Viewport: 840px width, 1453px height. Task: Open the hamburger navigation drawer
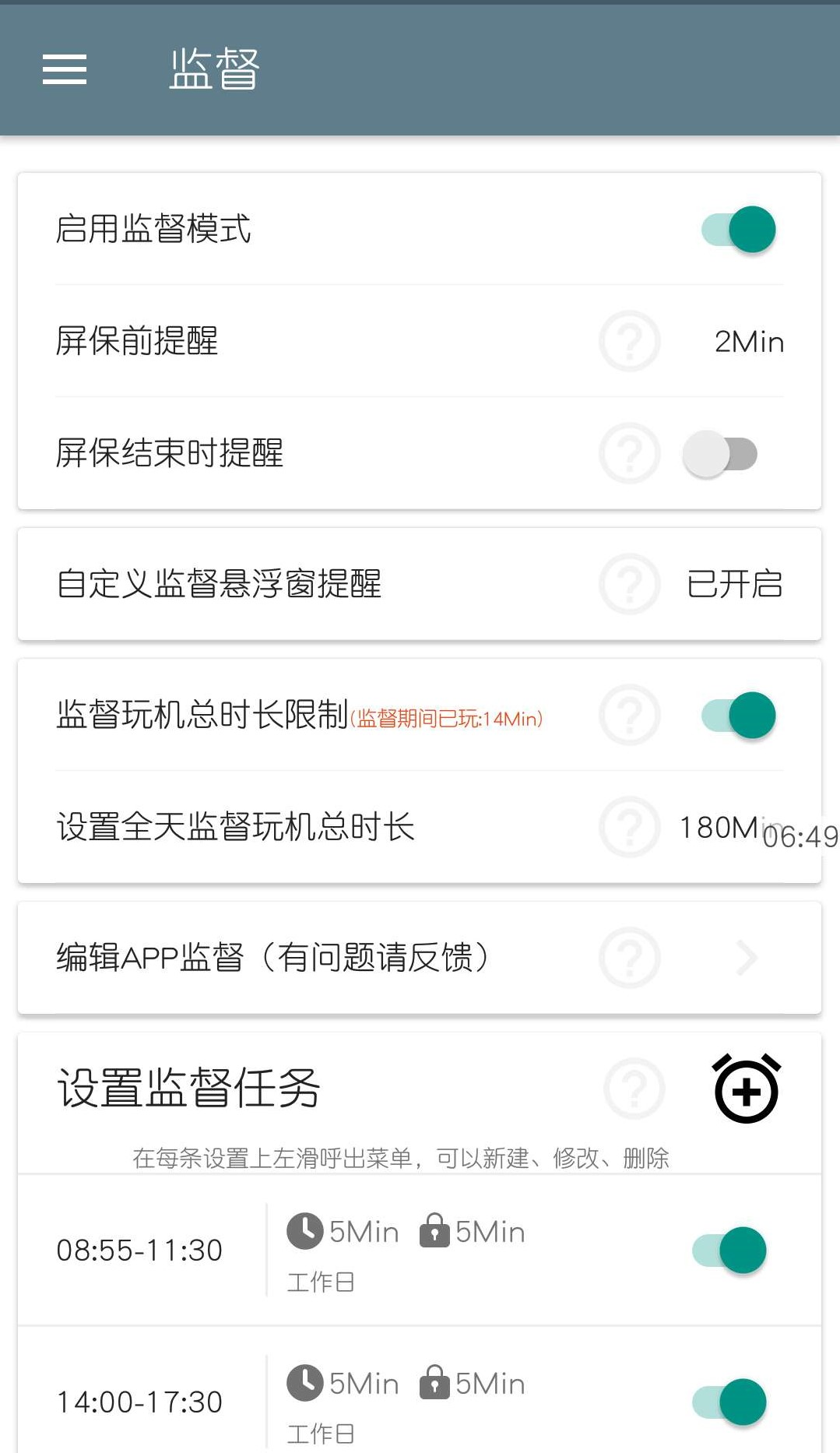tap(65, 69)
